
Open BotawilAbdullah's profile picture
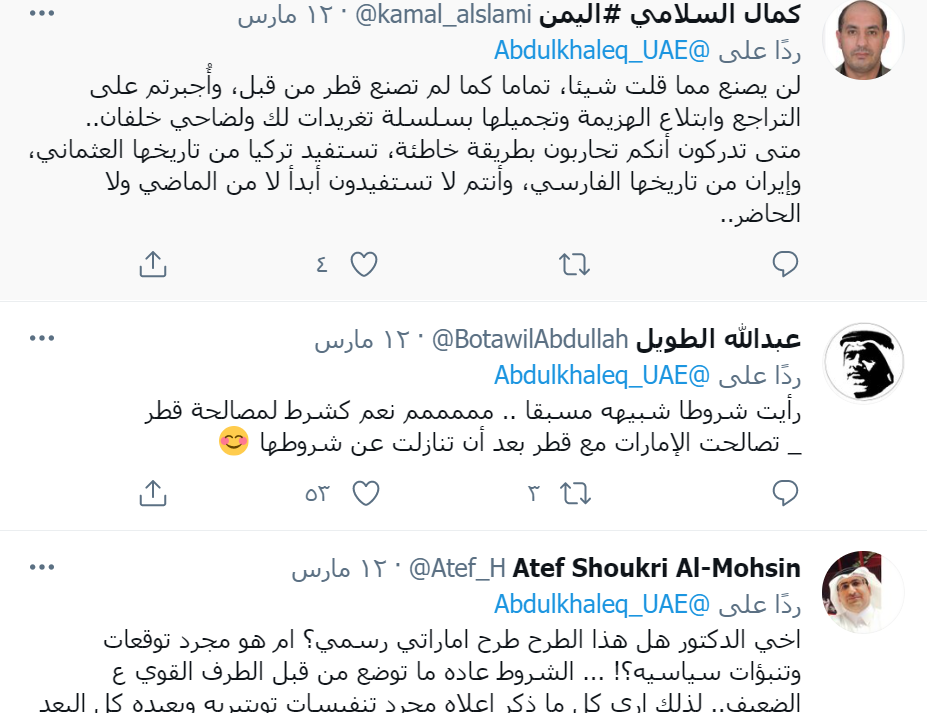(862, 362)
